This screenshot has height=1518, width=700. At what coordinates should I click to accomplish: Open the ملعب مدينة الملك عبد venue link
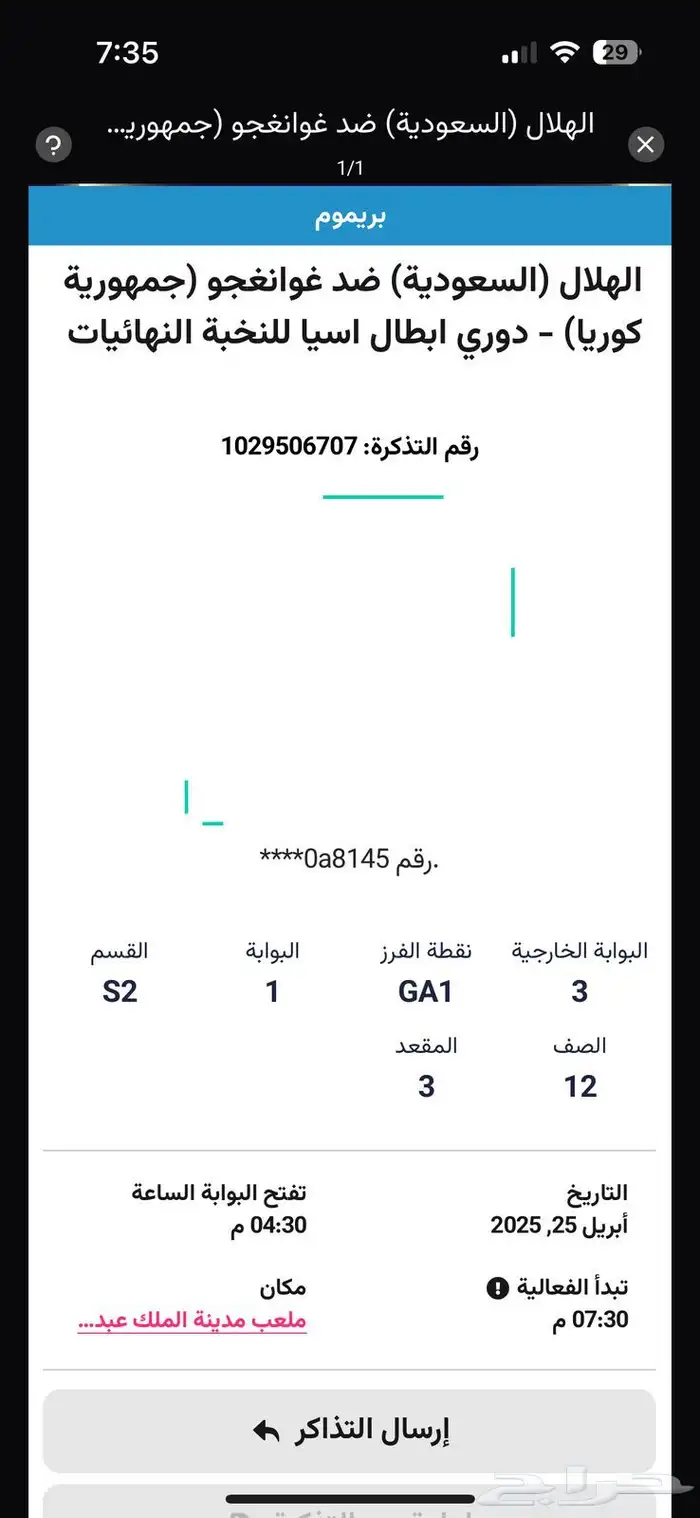pos(192,1320)
